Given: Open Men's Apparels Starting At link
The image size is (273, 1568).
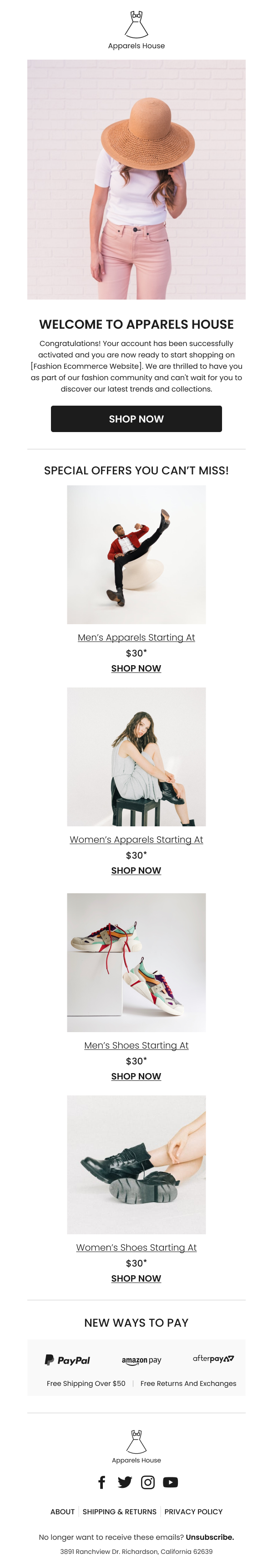Looking at the screenshot, I should [136, 637].
